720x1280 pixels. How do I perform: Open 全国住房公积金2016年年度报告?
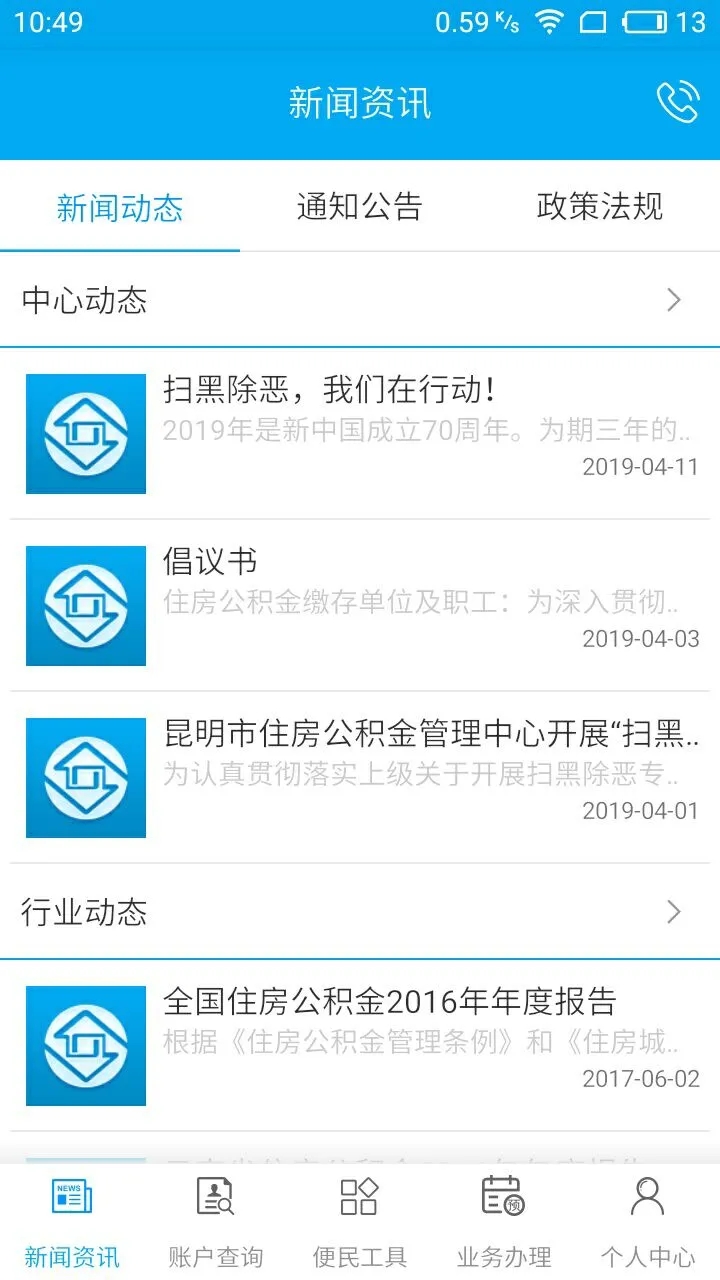(x=360, y=1046)
